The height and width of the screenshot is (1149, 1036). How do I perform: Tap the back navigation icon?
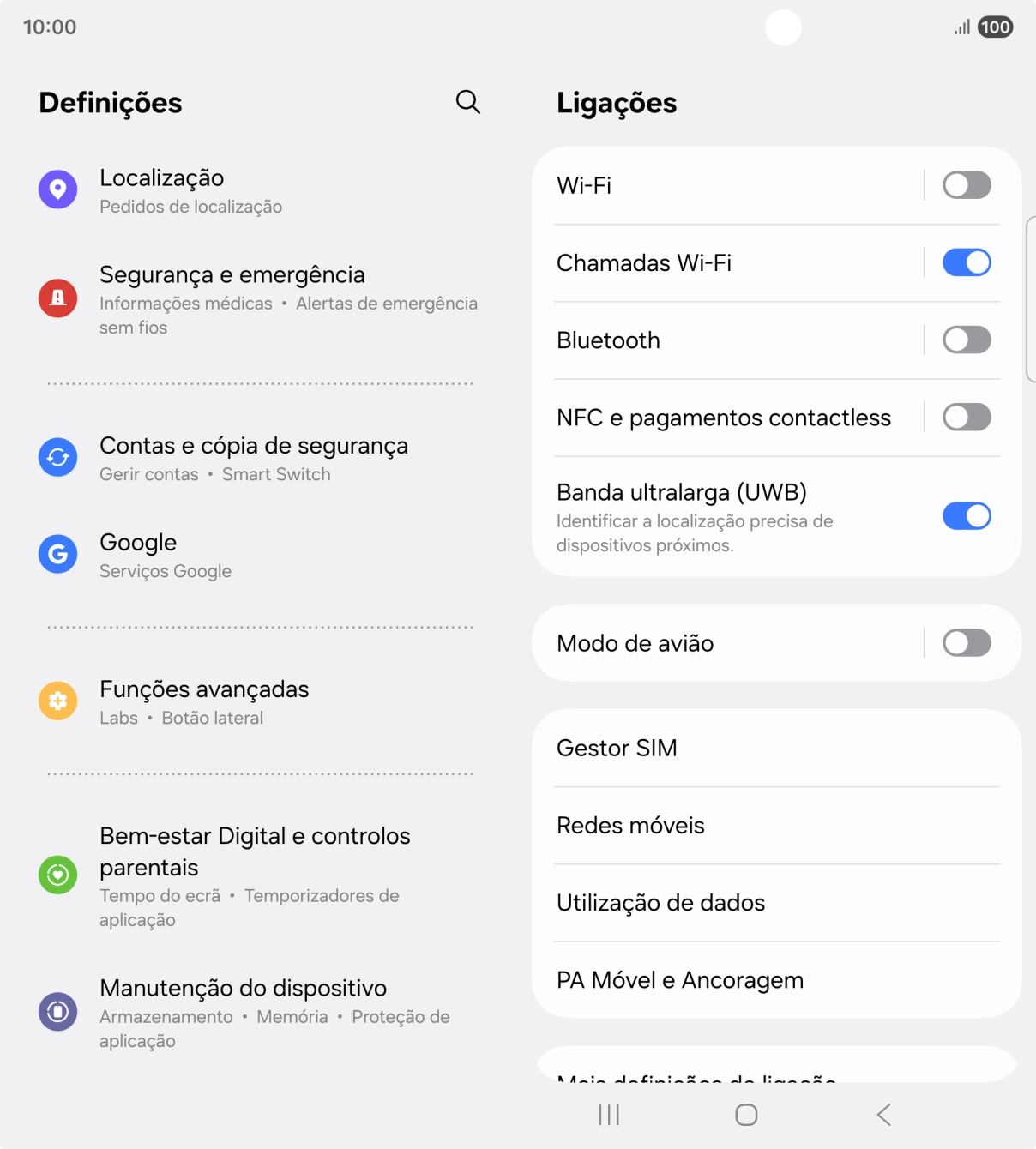coord(884,1115)
